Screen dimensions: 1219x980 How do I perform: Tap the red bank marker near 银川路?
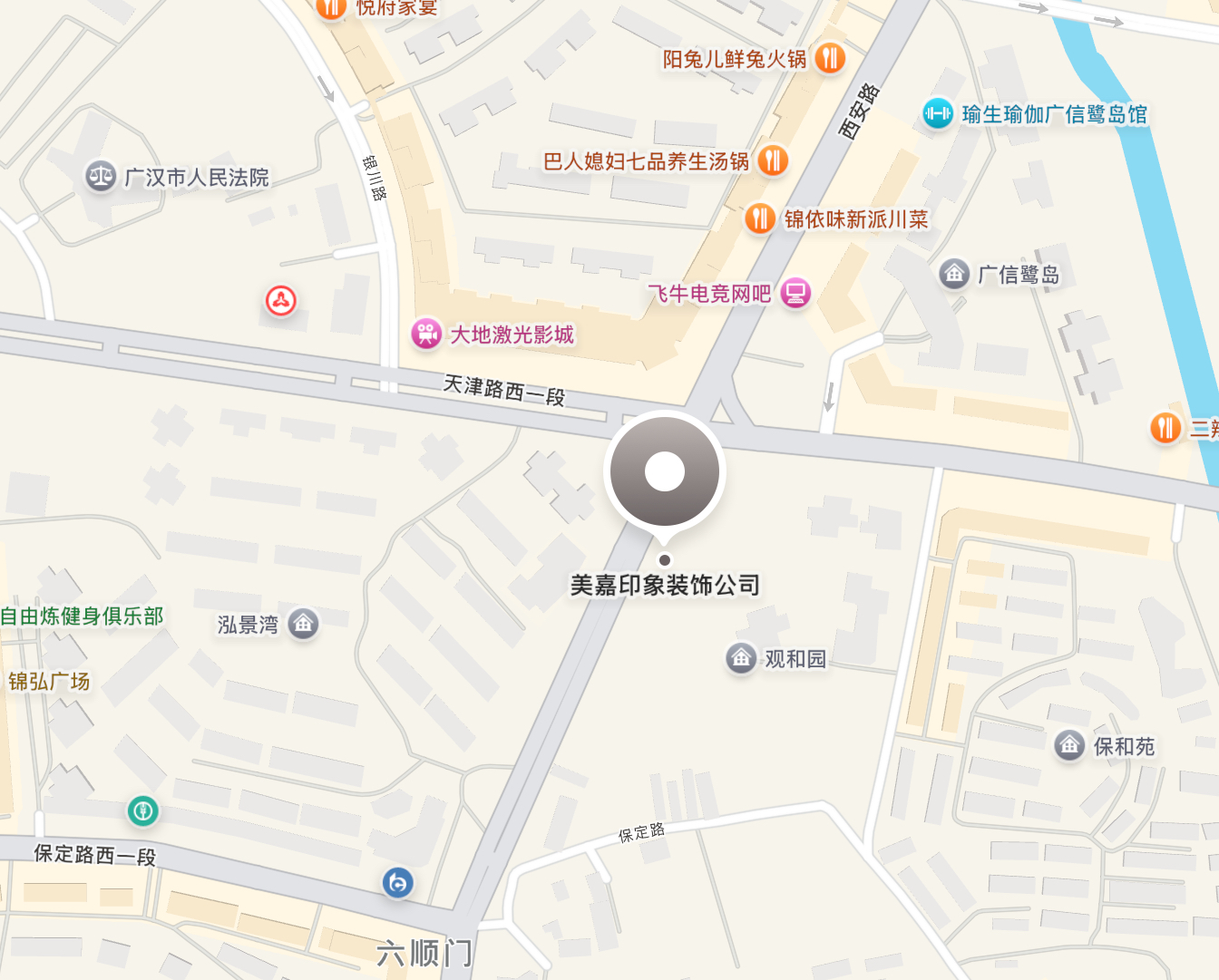point(281,300)
